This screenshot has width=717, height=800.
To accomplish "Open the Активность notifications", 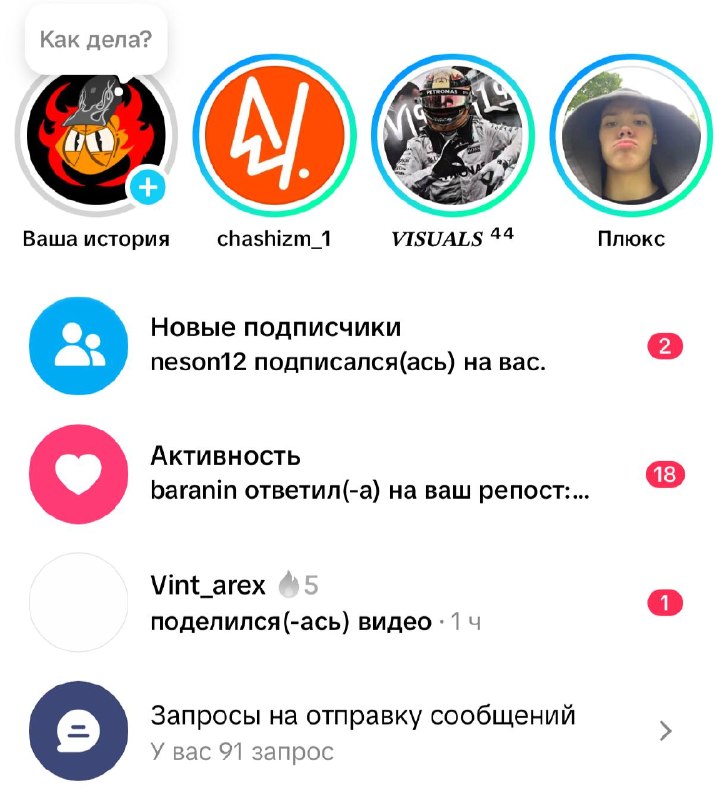I will [358, 474].
